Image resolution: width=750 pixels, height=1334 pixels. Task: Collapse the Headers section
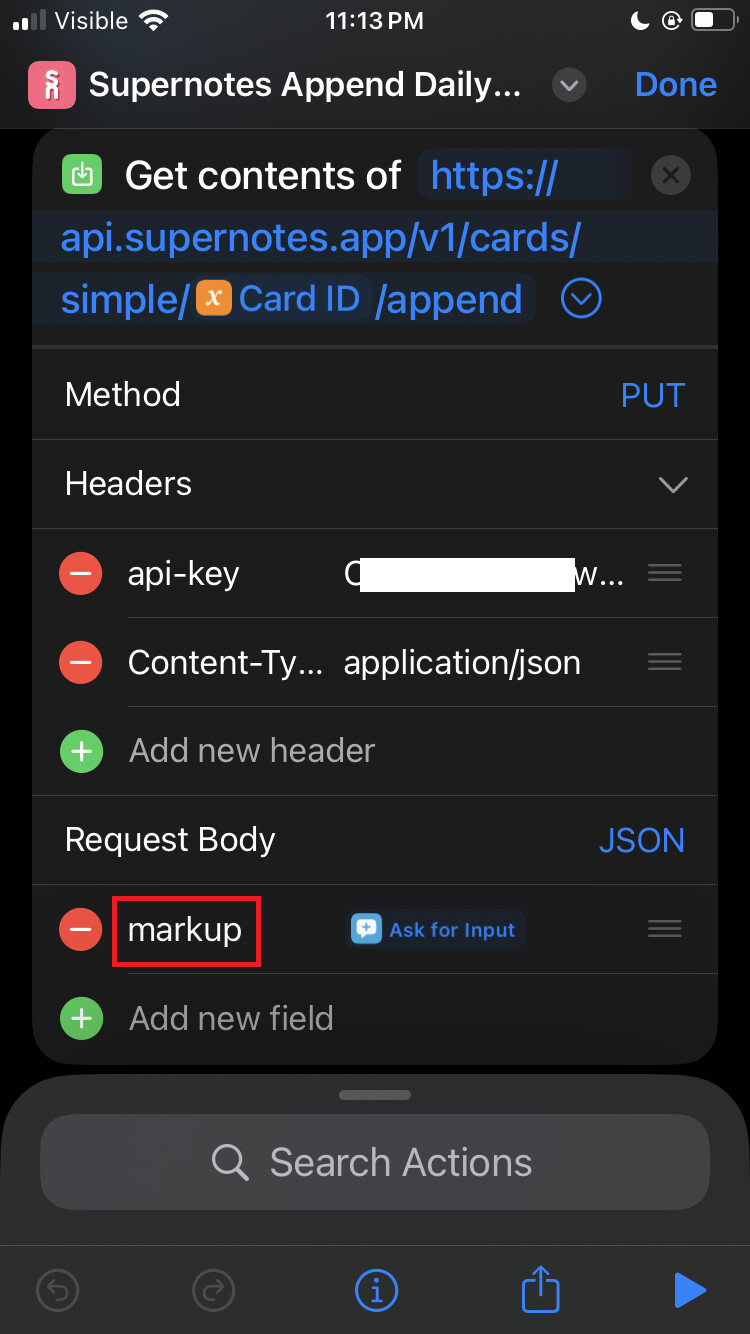tap(672, 485)
